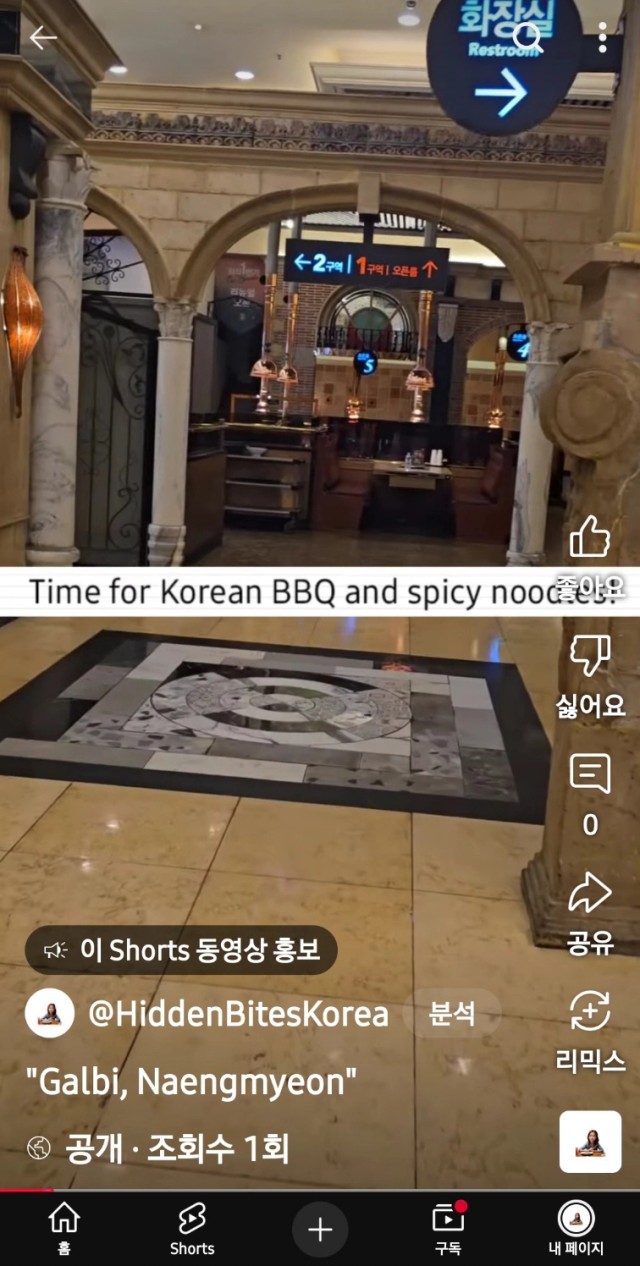Open the comments on this Short
Screen dimensions: 640x1266
(590, 775)
